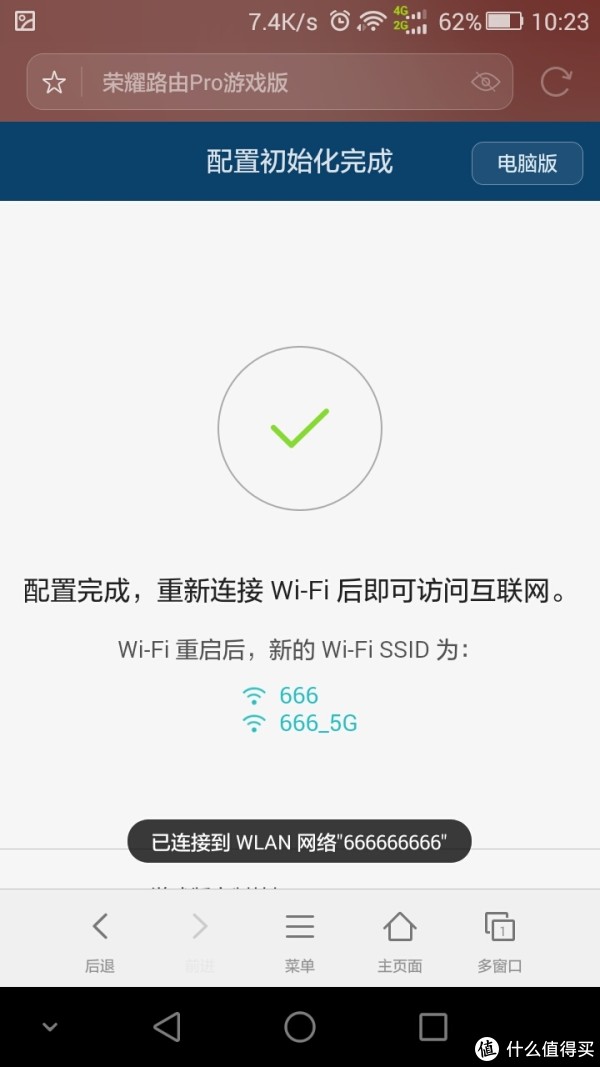The height and width of the screenshot is (1067, 600).
Task: Reload the page with the refresh icon
Action: point(556,82)
